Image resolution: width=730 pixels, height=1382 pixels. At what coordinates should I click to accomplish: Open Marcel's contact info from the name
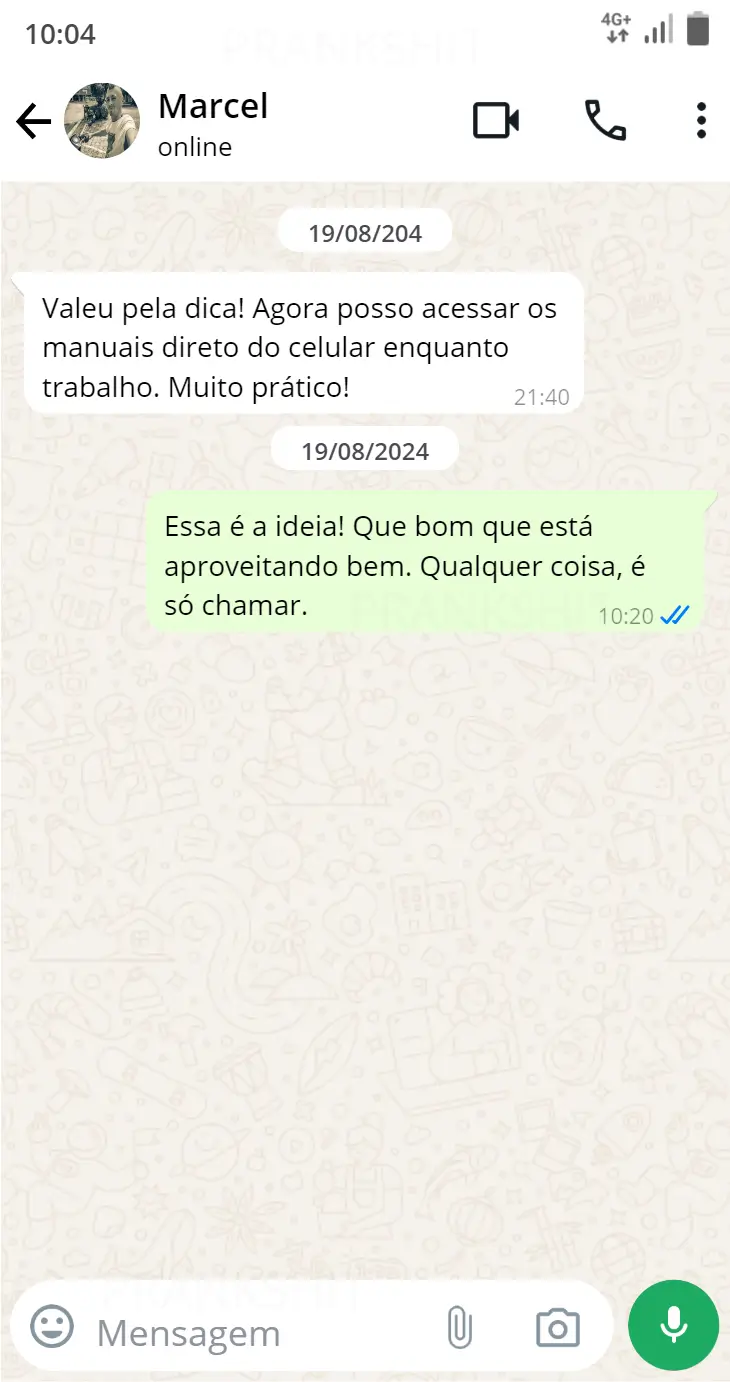(213, 106)
